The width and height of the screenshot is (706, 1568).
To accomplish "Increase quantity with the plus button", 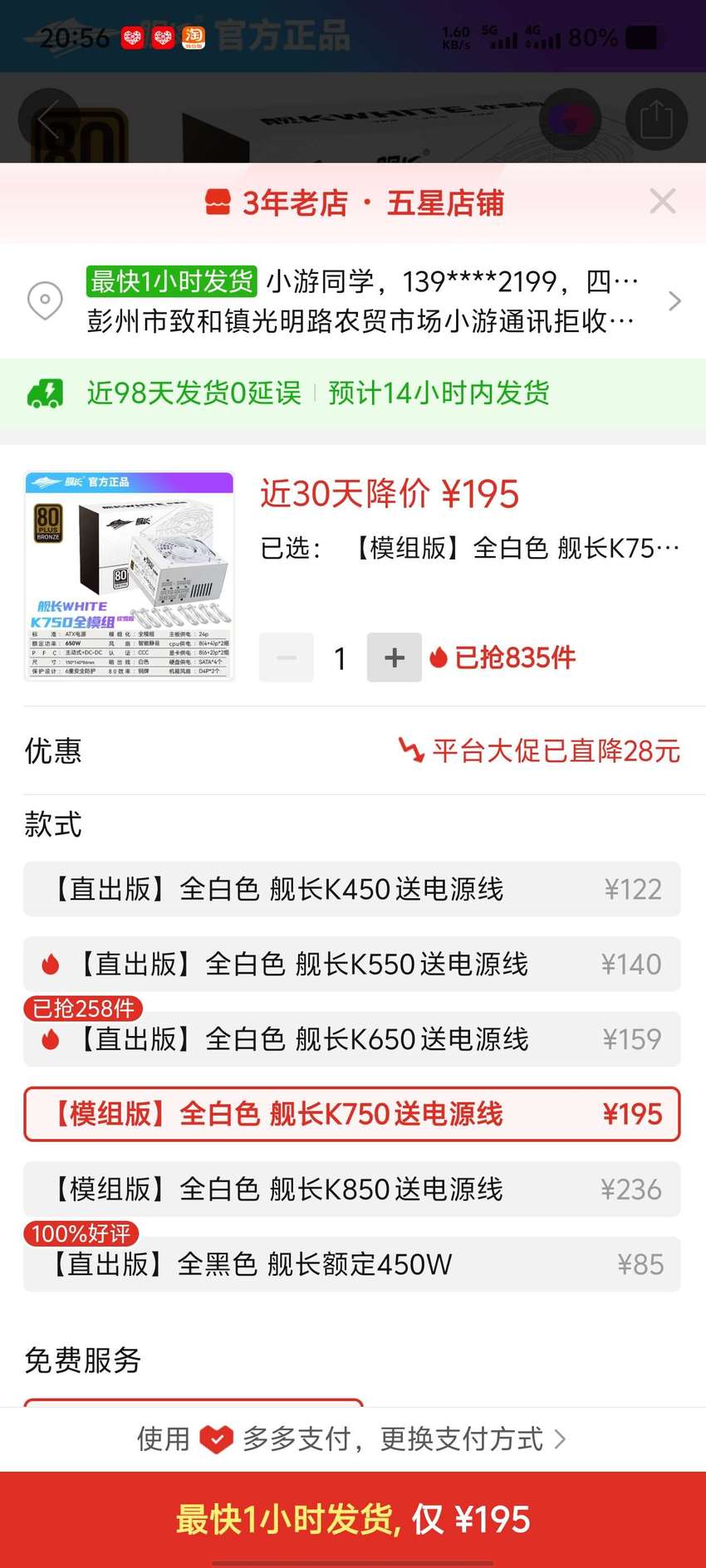I will [395, 657].
